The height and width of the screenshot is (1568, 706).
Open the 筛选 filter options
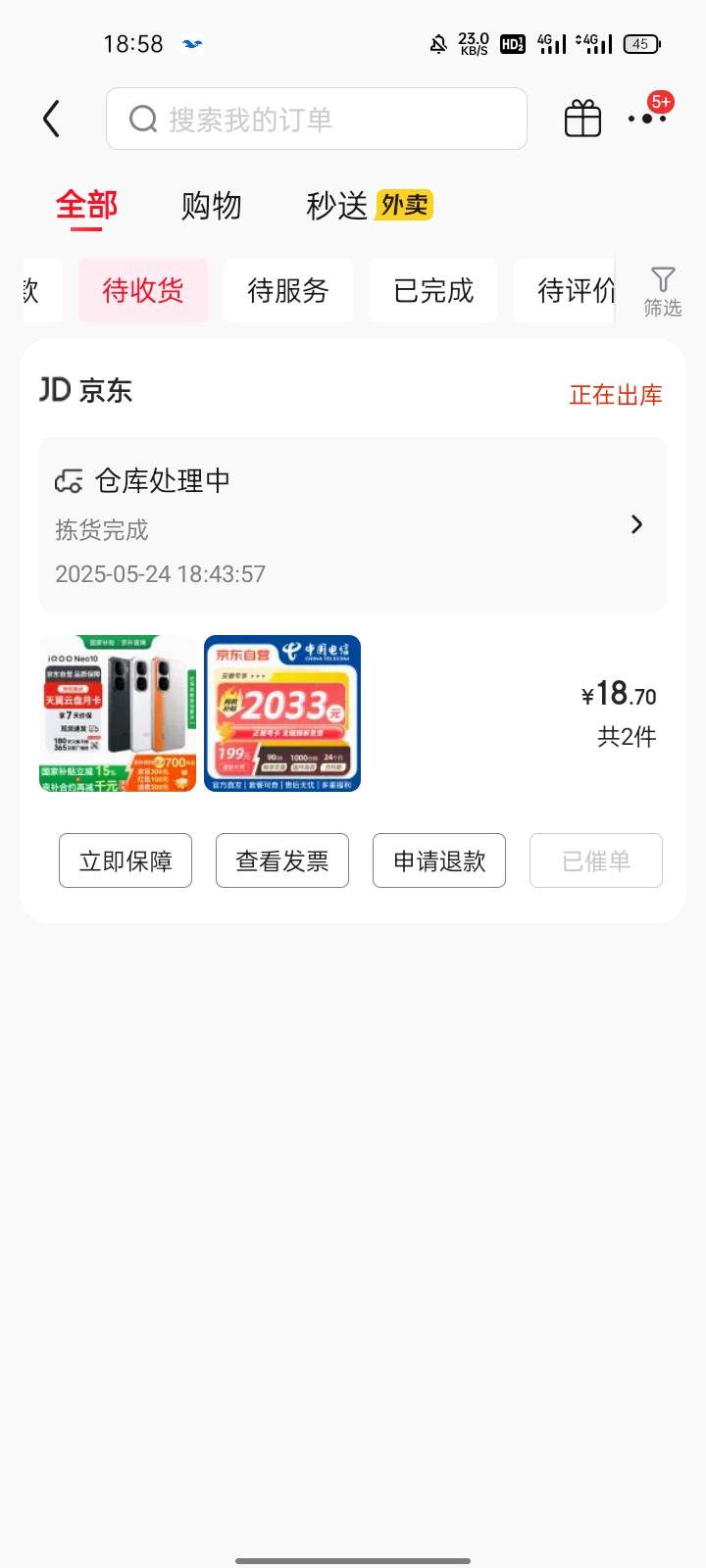coord(663,291)
